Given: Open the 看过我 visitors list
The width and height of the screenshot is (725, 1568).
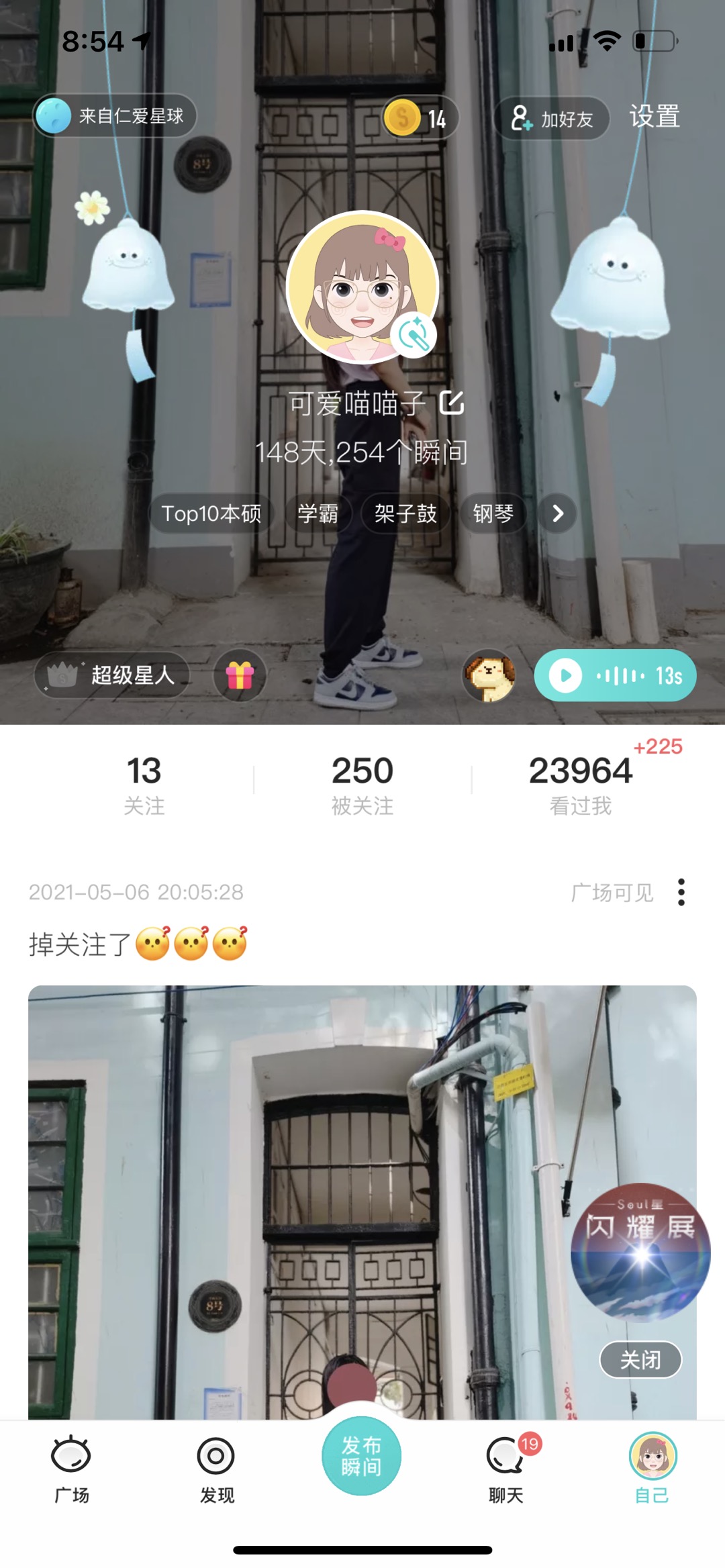Looking at the screenshot, I should 581,783.
